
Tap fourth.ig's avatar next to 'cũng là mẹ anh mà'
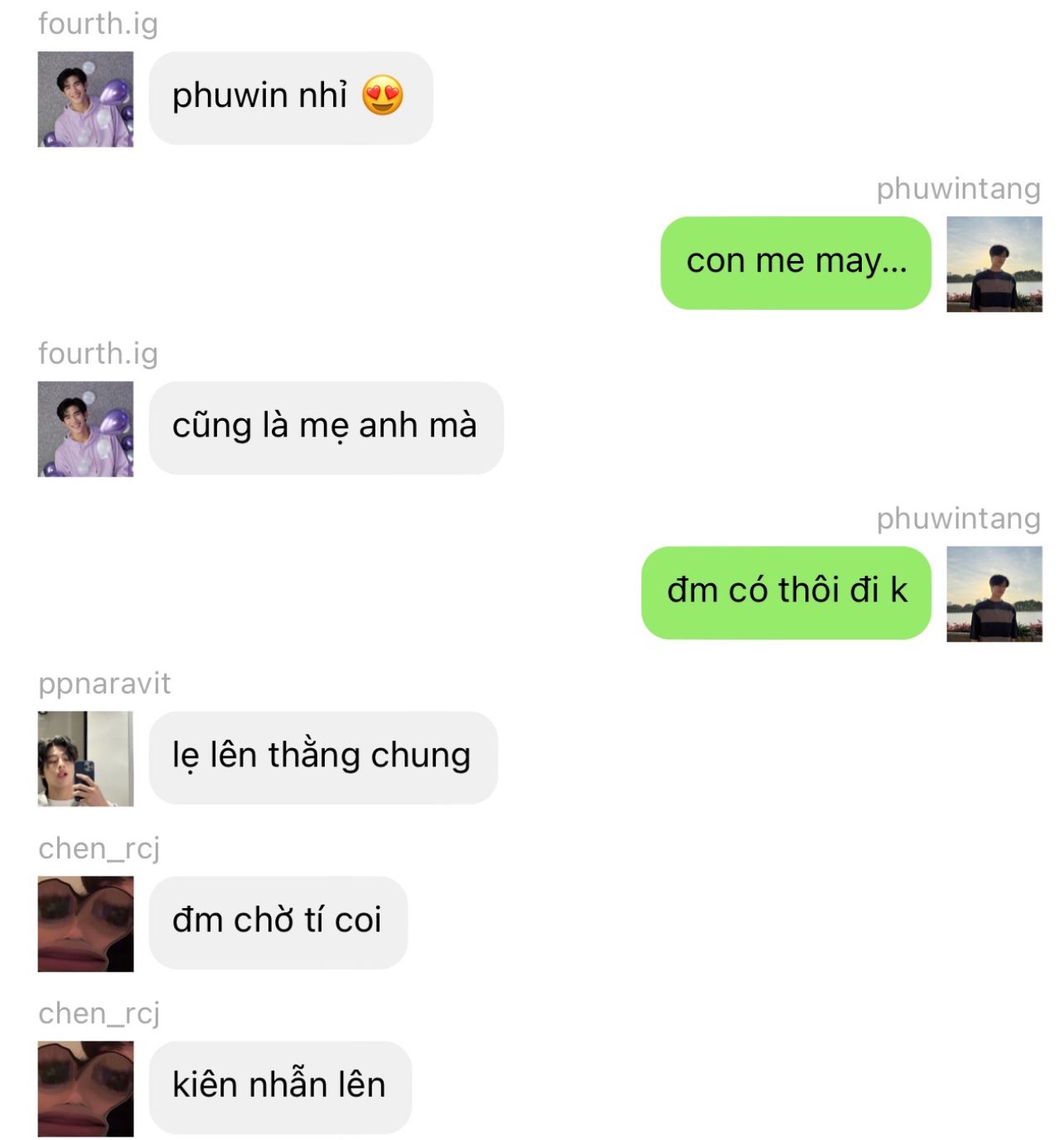click(85, 429)
